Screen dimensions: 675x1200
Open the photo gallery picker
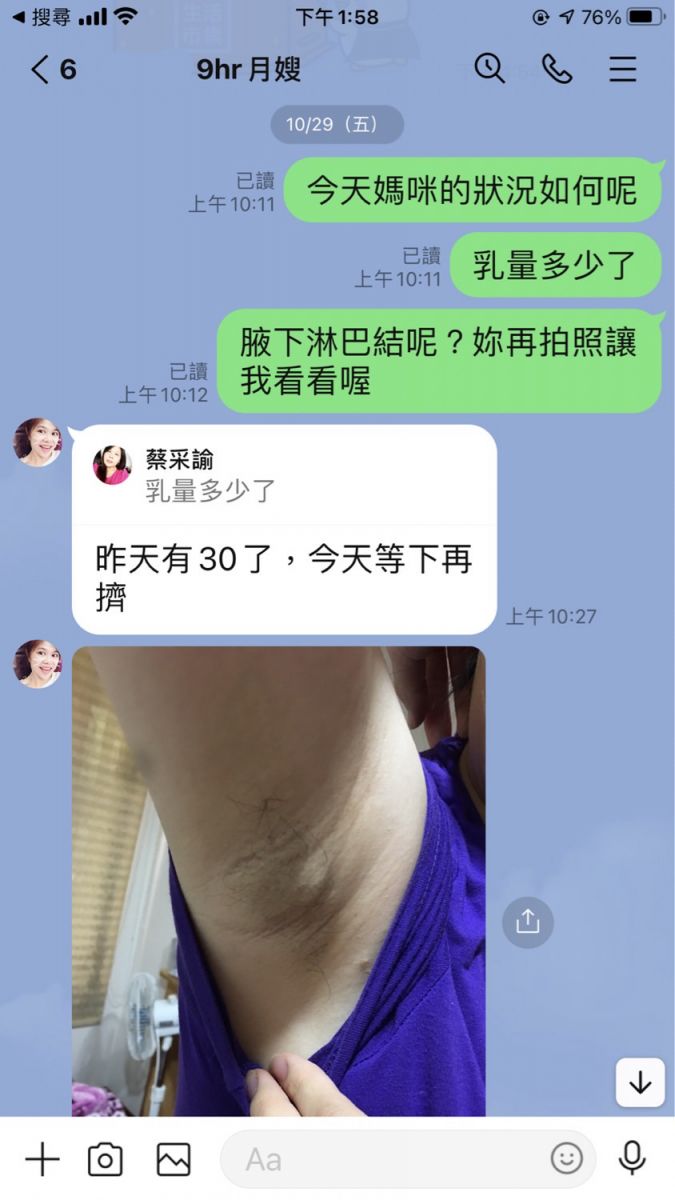[173, 1159]
